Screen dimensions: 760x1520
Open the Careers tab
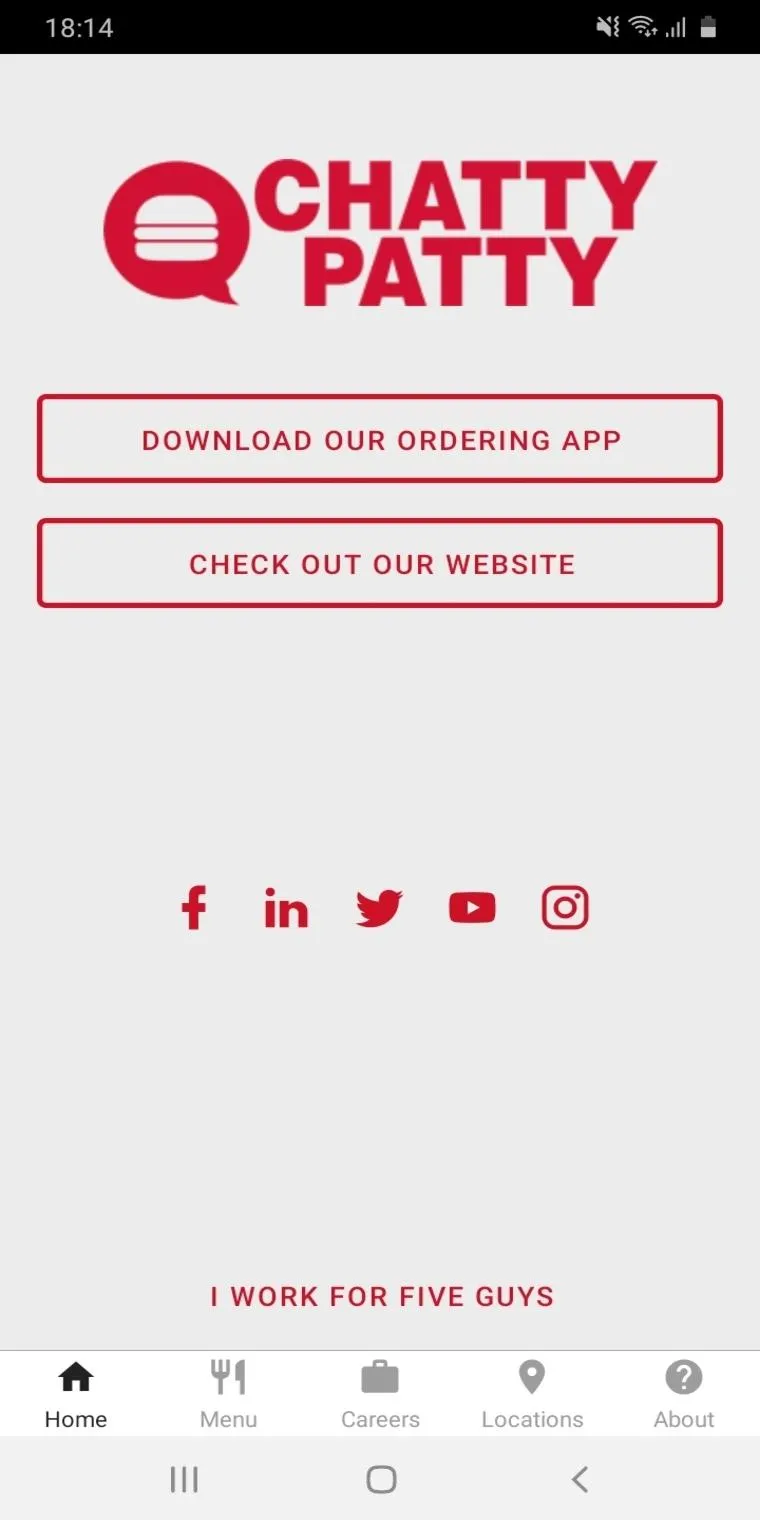(380, 1392)
